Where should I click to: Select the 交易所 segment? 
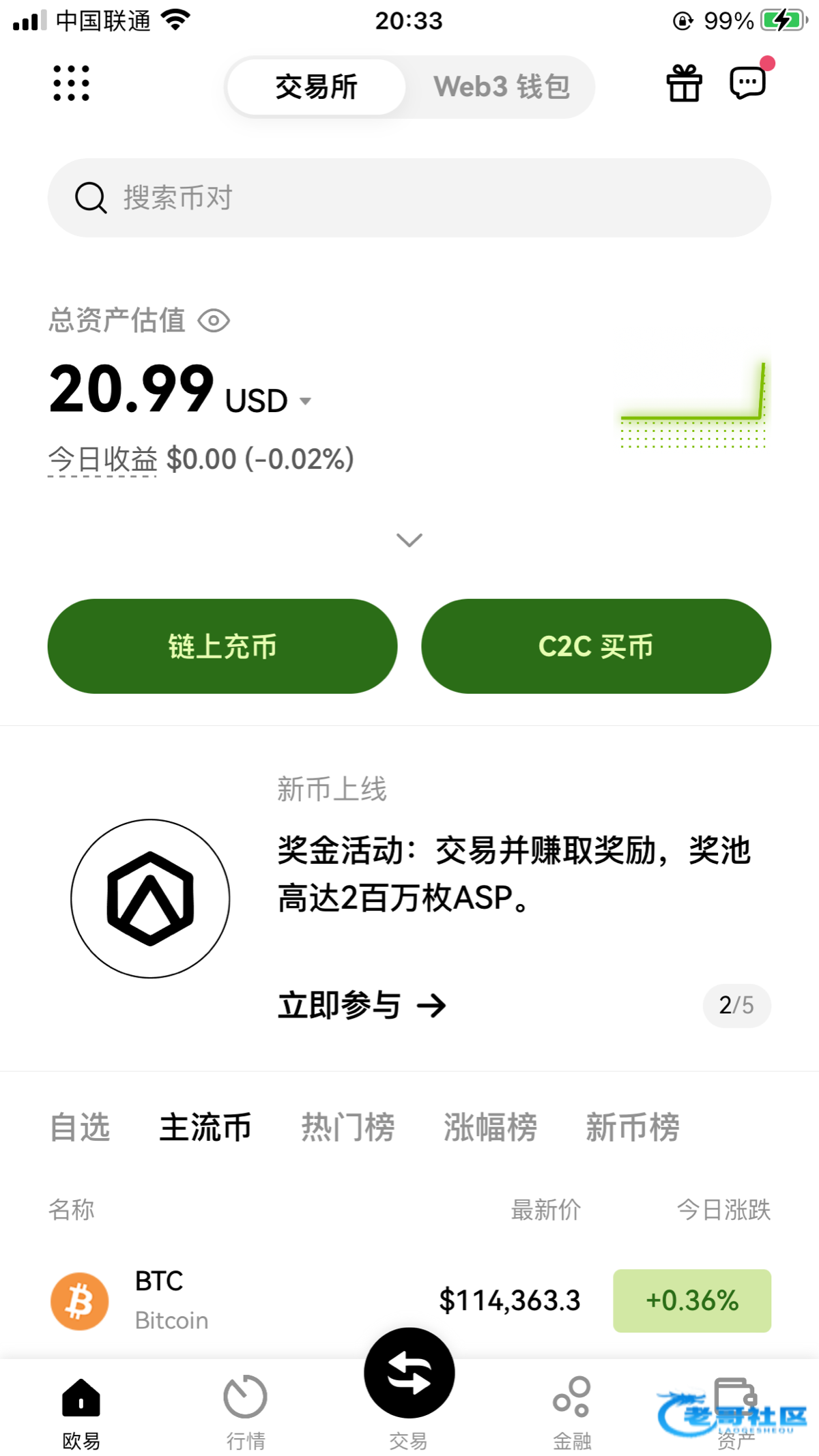316,87
